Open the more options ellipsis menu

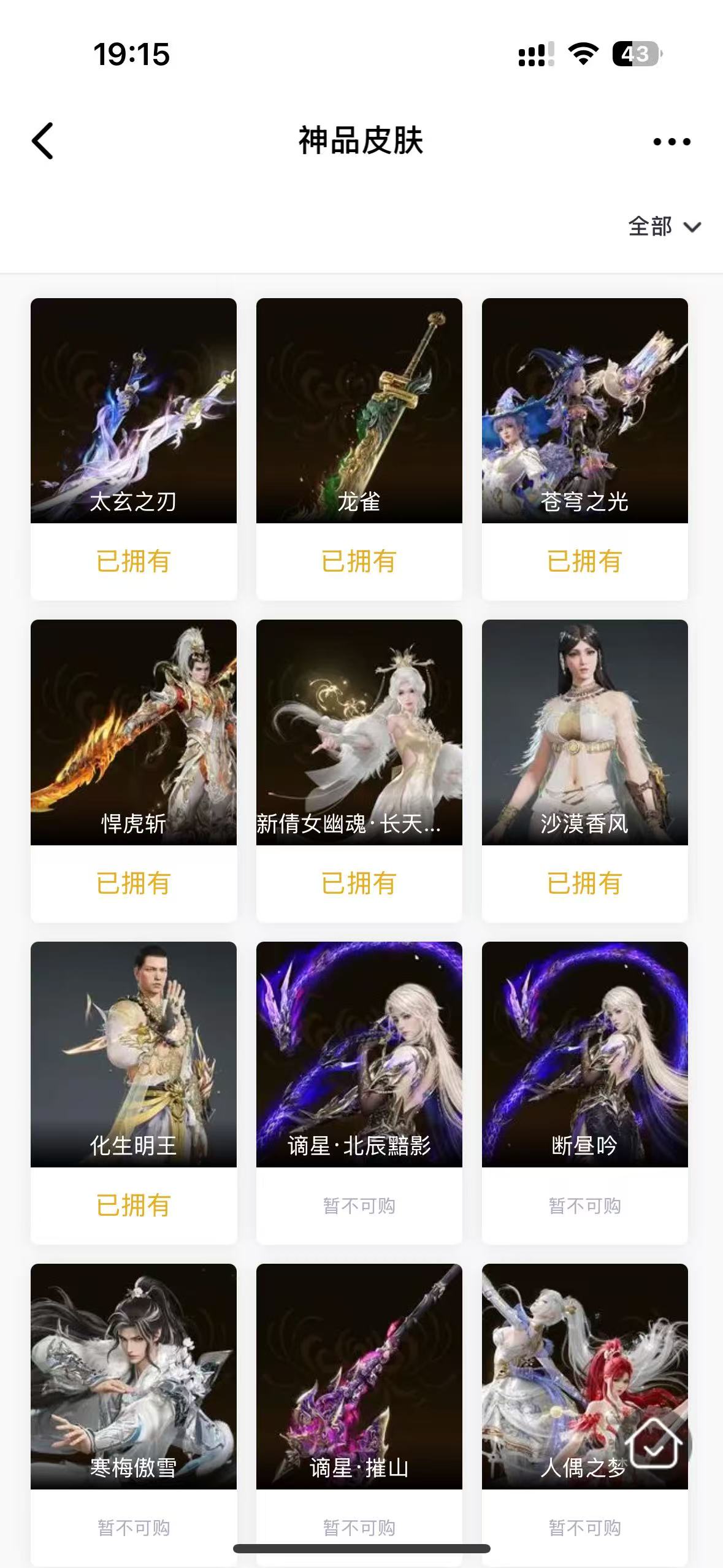(670, 140)
